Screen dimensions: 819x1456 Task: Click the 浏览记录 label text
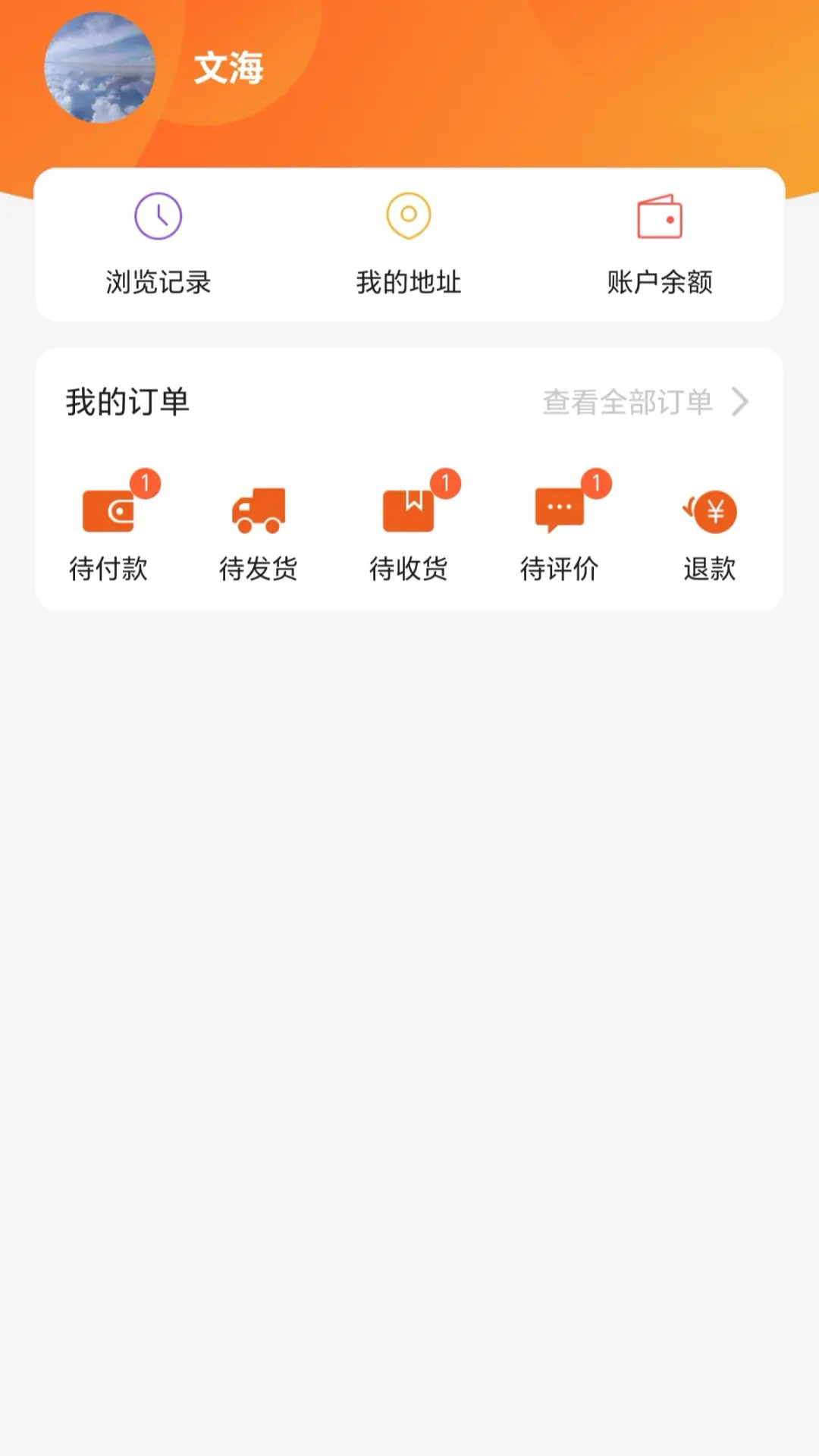coord(157,283)
